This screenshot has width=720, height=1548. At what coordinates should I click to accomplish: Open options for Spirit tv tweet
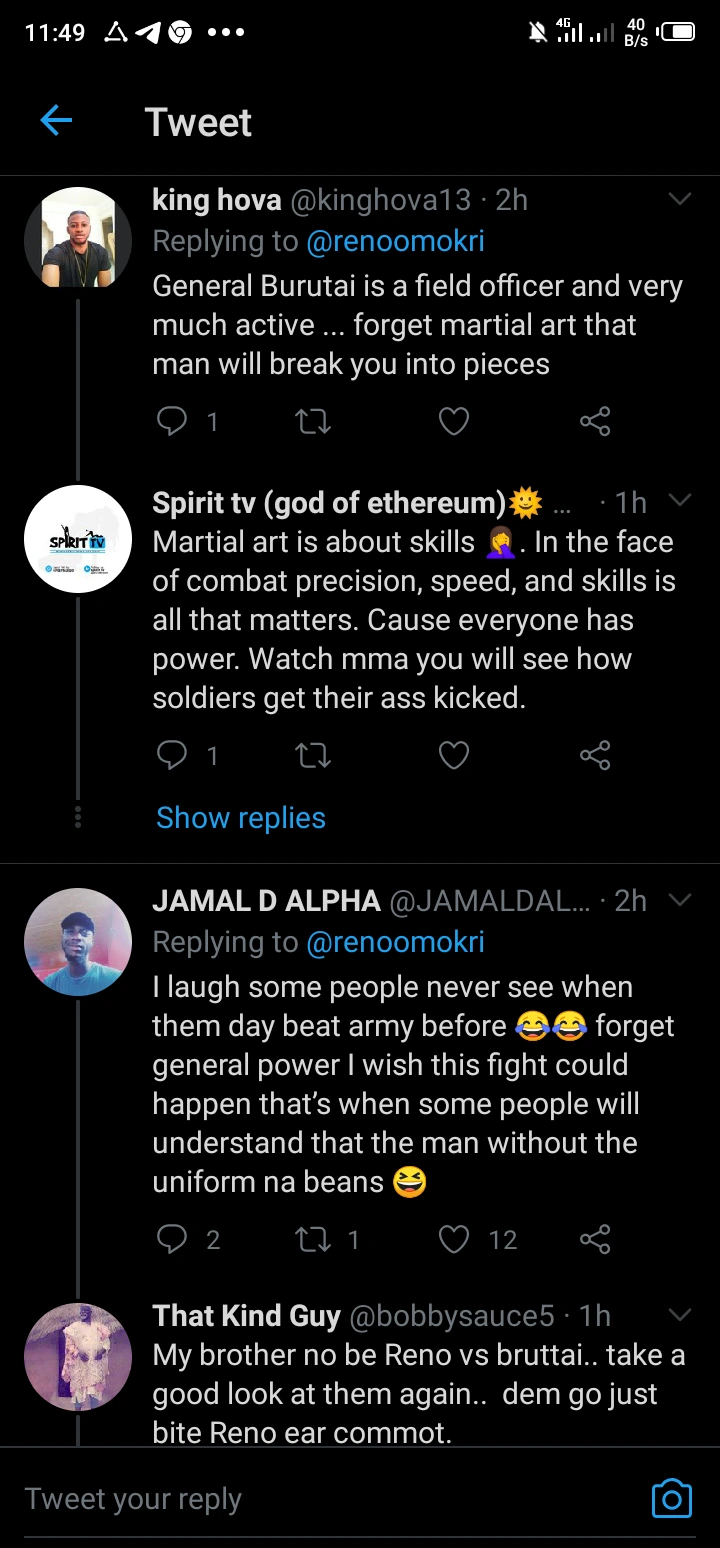(x=680, y=500)
